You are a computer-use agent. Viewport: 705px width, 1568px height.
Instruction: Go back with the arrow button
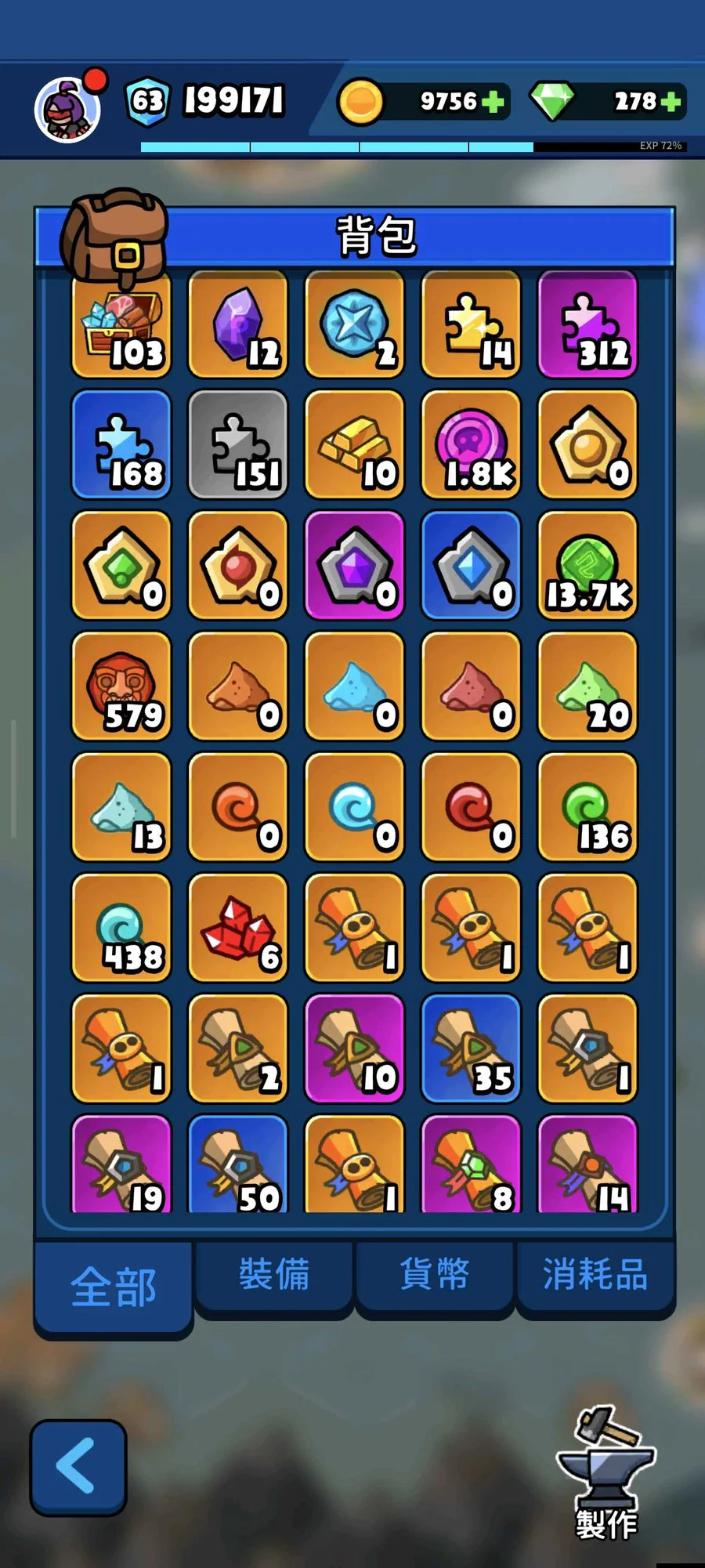[78, 1467]
